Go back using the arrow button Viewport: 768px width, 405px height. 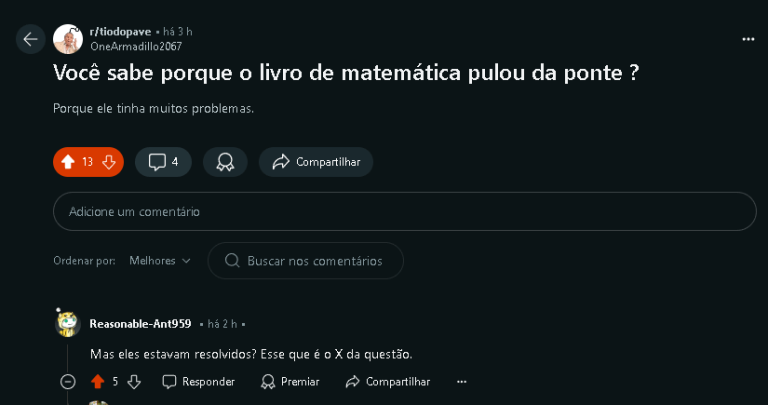click(30, 39)
